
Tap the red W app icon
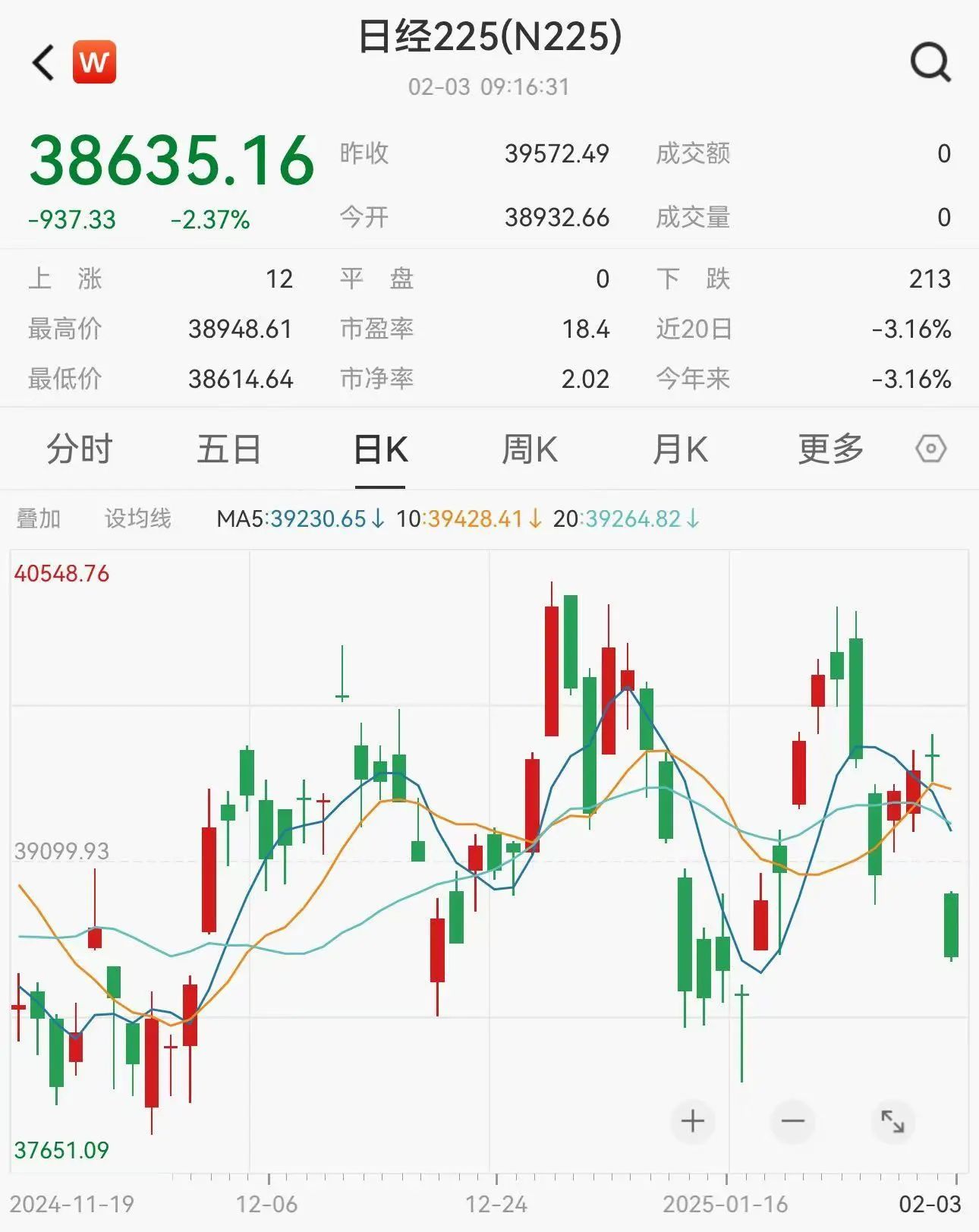point(95,62)
